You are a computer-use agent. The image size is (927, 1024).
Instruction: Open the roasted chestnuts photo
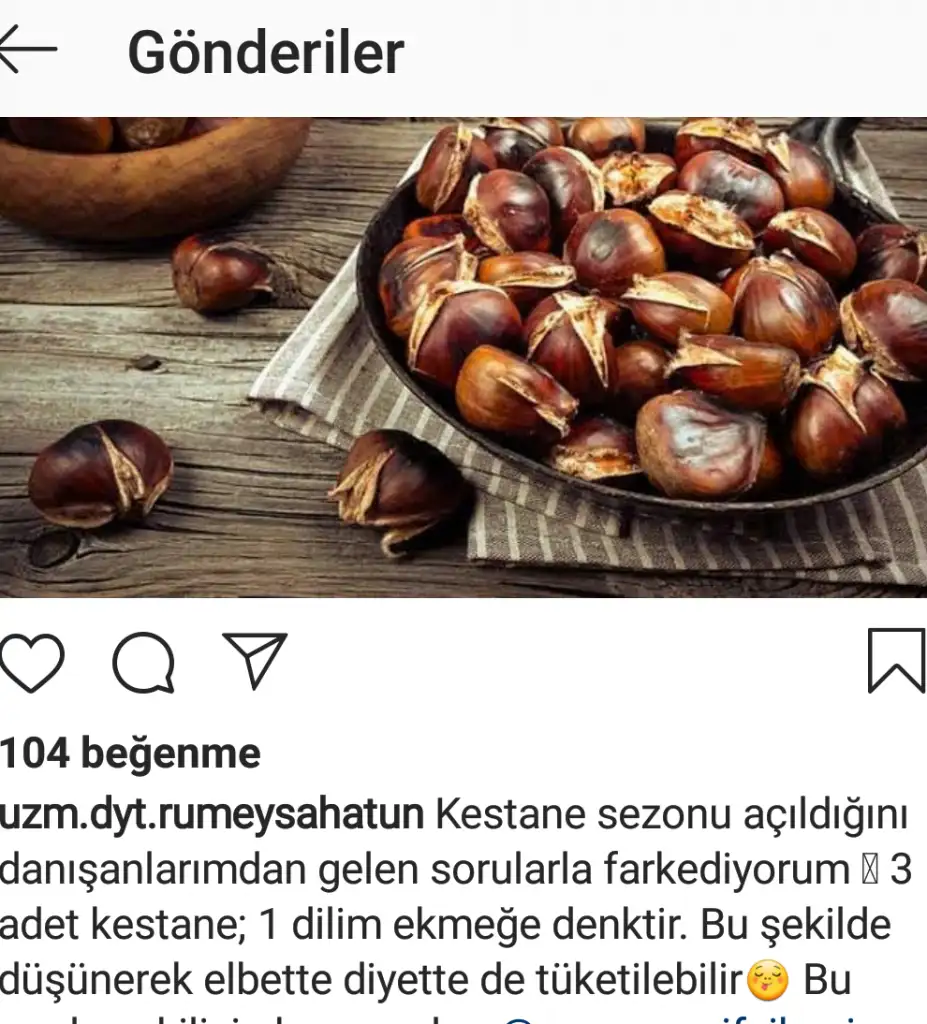[x=463, y=357]
